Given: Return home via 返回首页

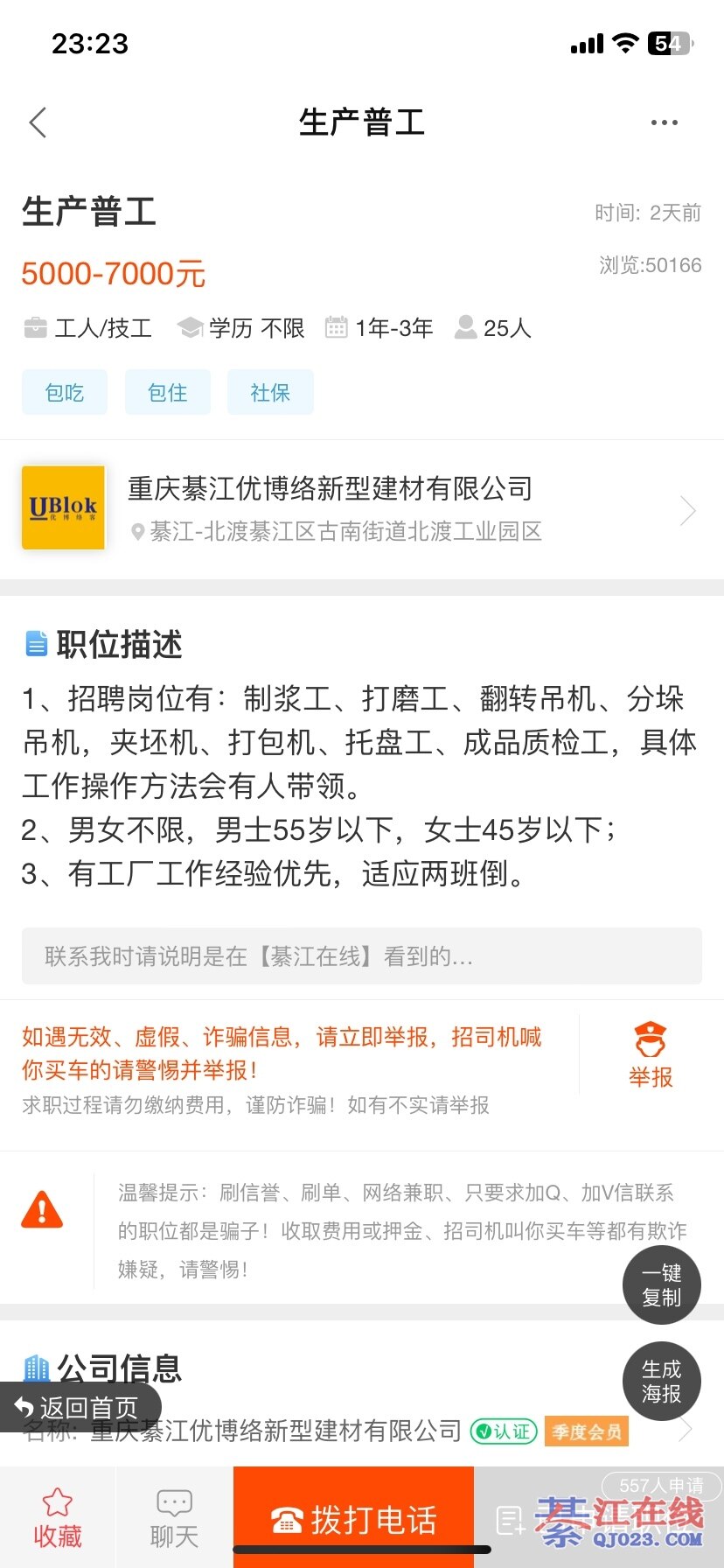Looking at the screenshot, I should coord(80,1408).
